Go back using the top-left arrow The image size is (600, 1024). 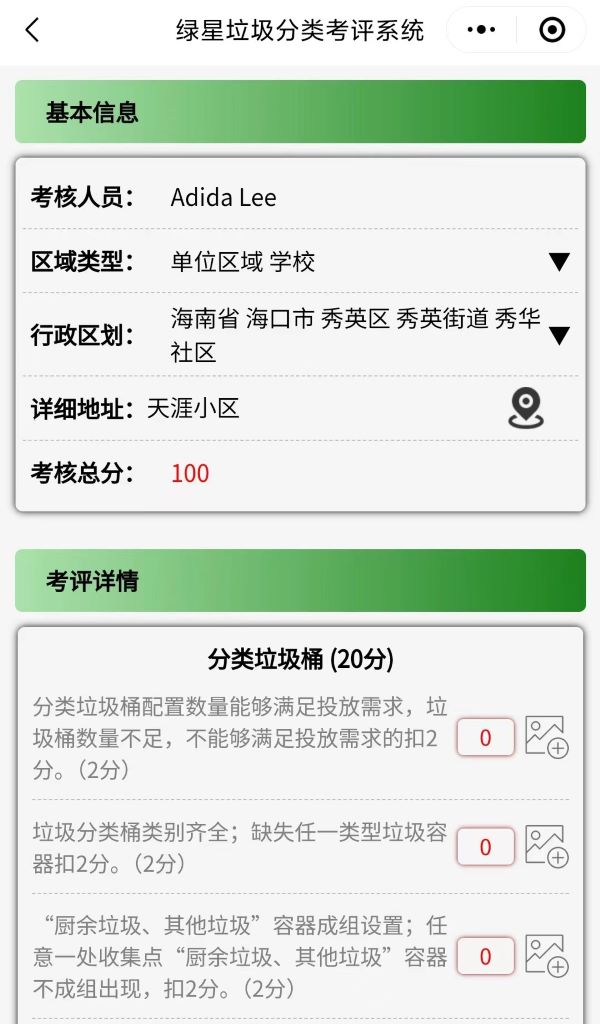click(32, 30)
